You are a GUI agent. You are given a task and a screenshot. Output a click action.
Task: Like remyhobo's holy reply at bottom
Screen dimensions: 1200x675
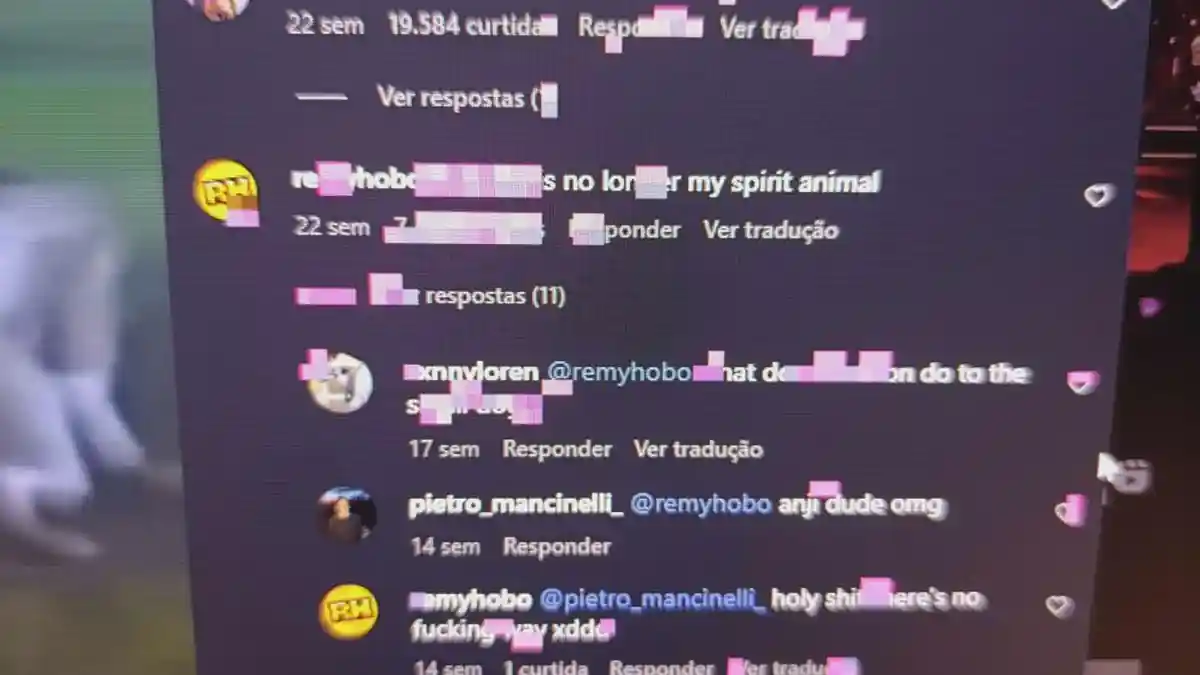click(x=1059, y=606)
